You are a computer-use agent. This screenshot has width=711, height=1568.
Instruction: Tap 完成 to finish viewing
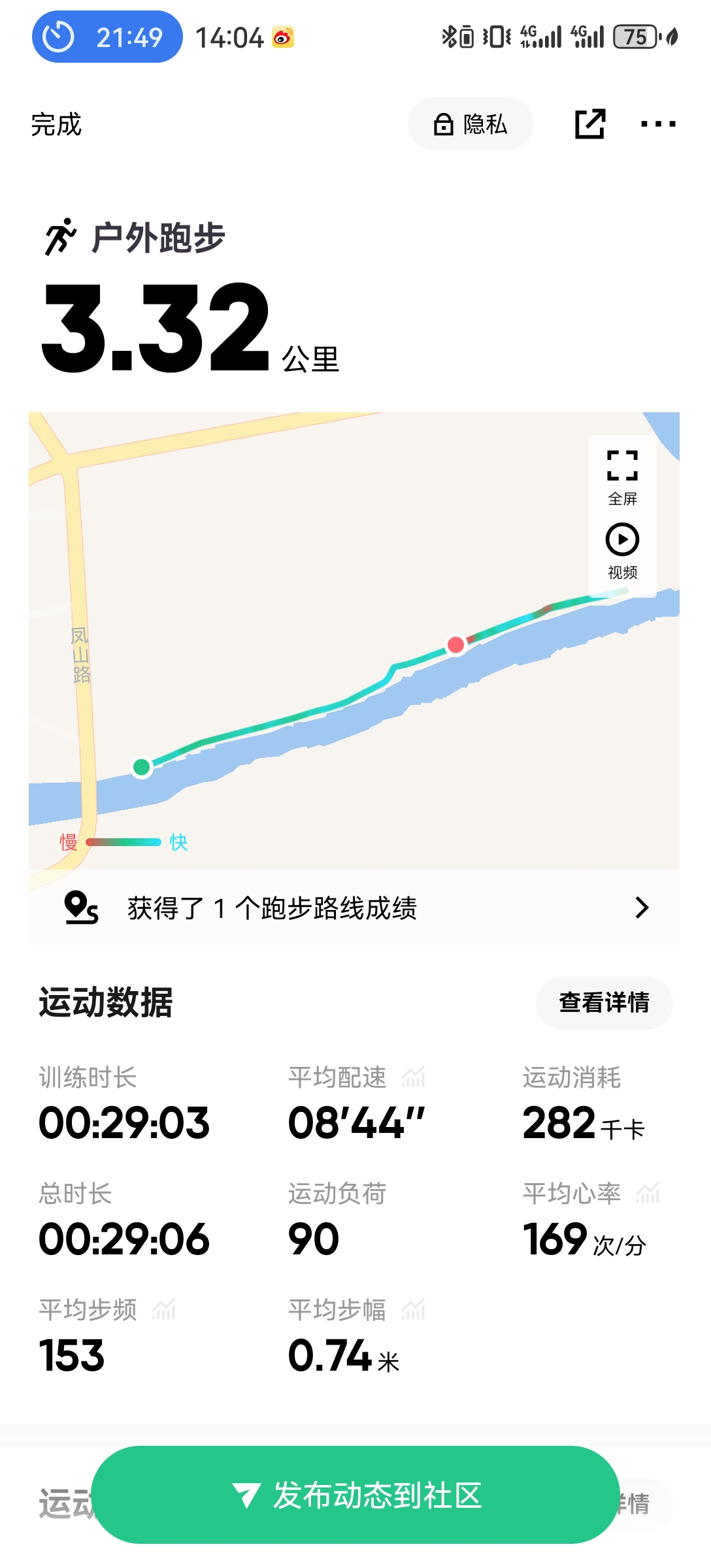click(56, 124)
